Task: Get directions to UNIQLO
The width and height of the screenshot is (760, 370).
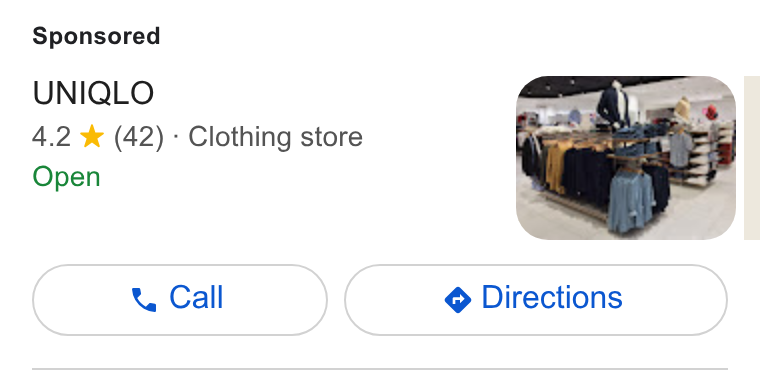Action: (x=536, y=300)
